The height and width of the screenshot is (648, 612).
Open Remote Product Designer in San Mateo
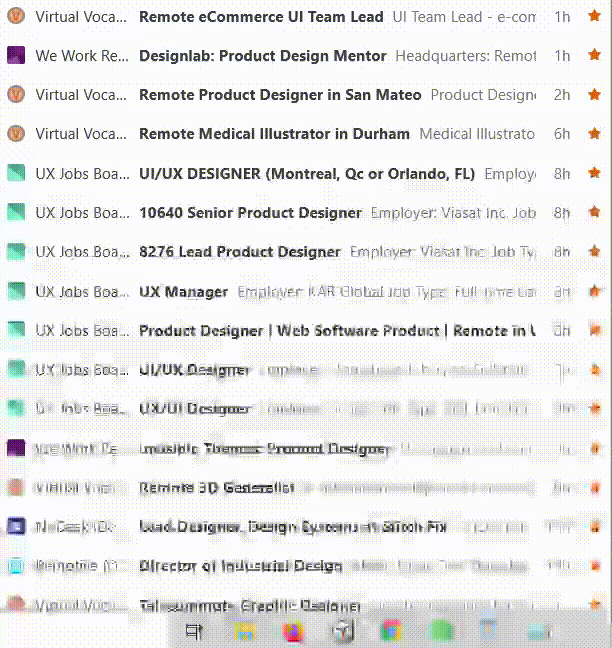coord(280,95)
